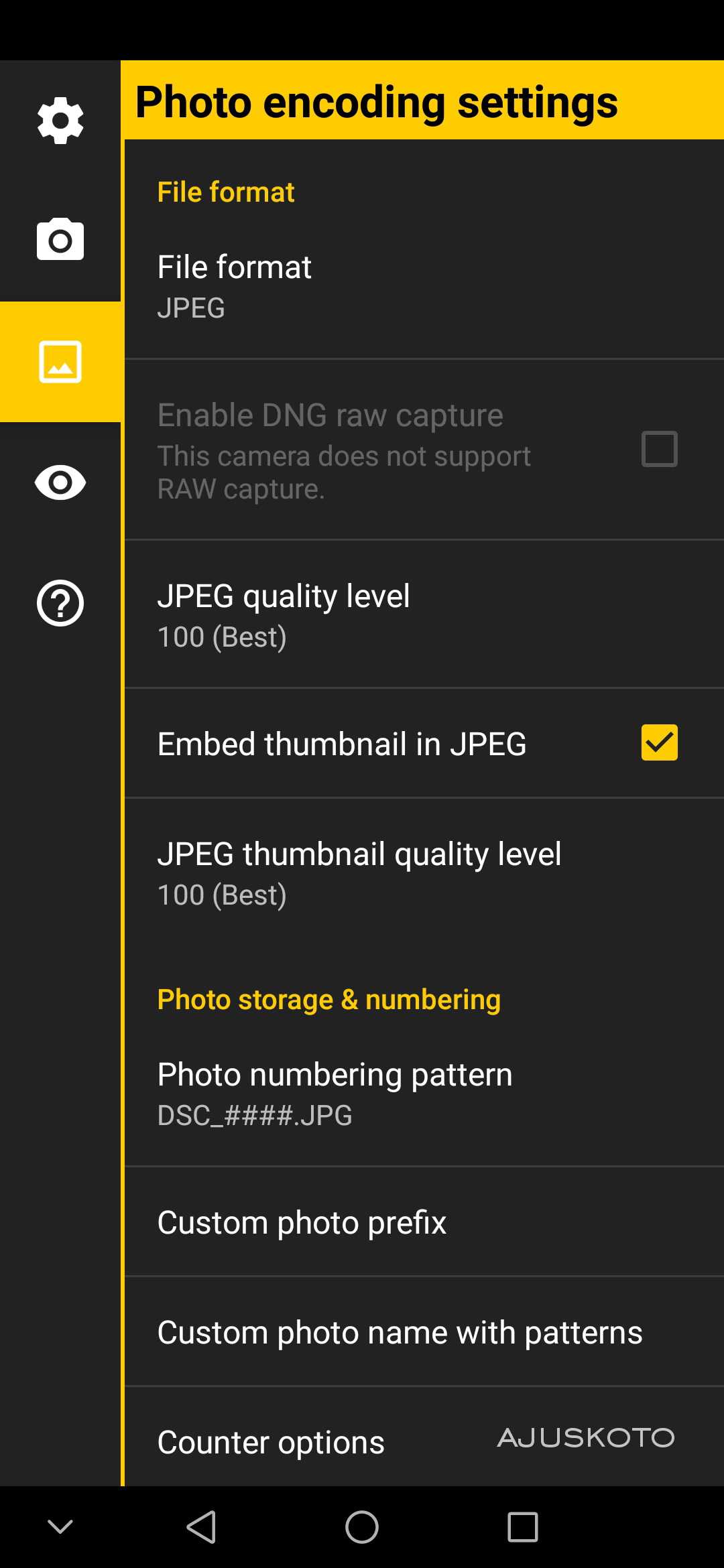Change the File format JPEG setting
The image size is (724, 1568).
pos(422,286)
